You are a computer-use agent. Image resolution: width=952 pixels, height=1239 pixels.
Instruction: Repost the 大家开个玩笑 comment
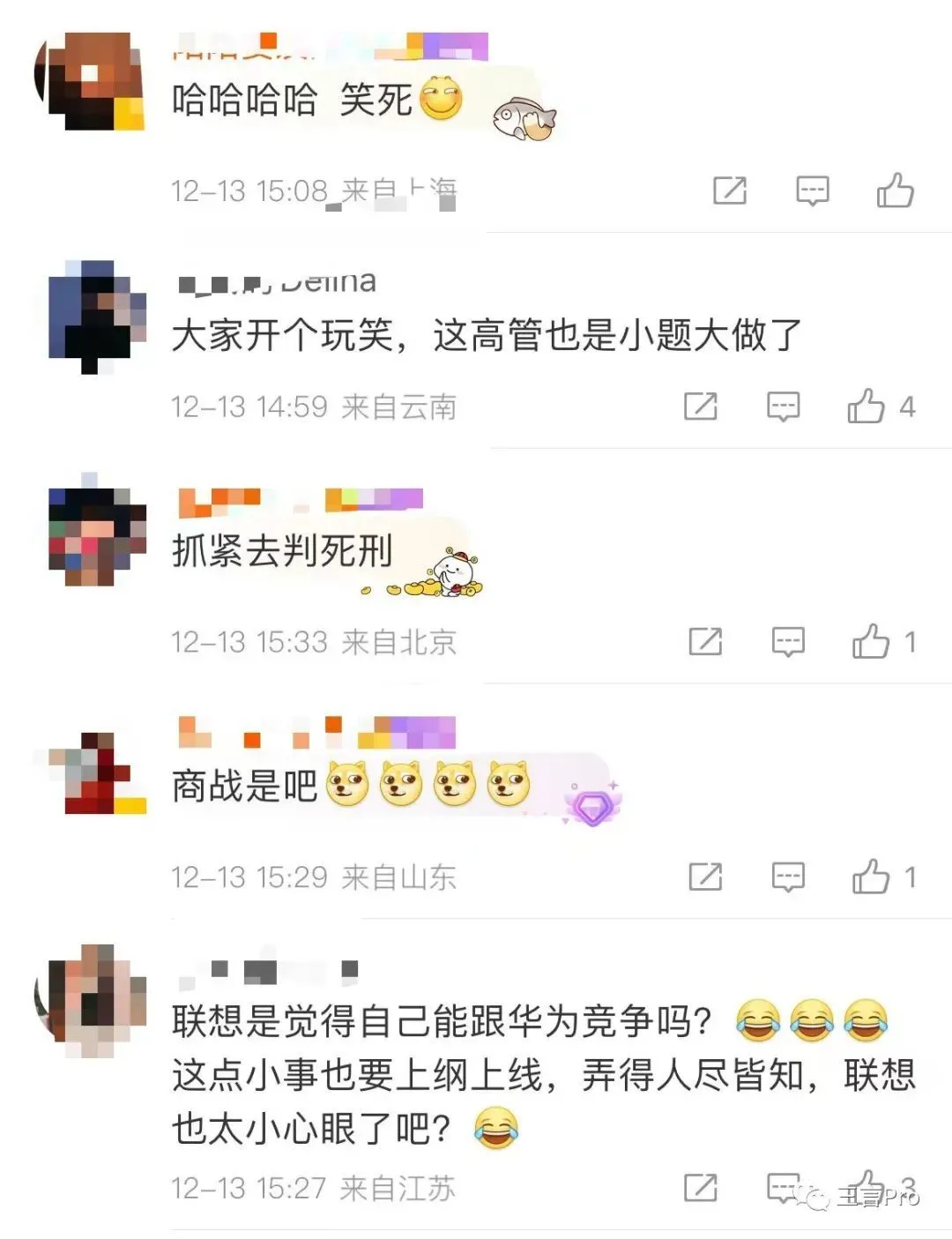point(700,407)
